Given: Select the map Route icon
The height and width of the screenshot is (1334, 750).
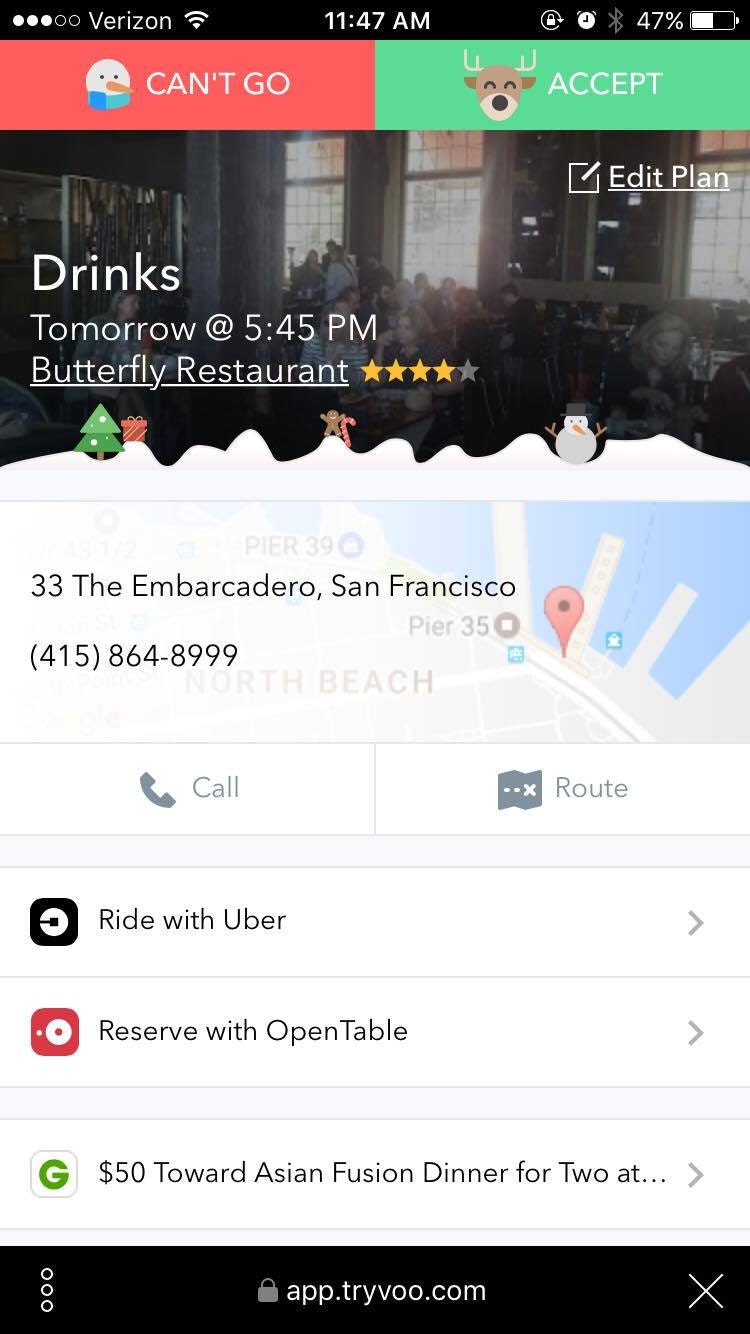Looking at the screenshot, I should pos(519,788).
